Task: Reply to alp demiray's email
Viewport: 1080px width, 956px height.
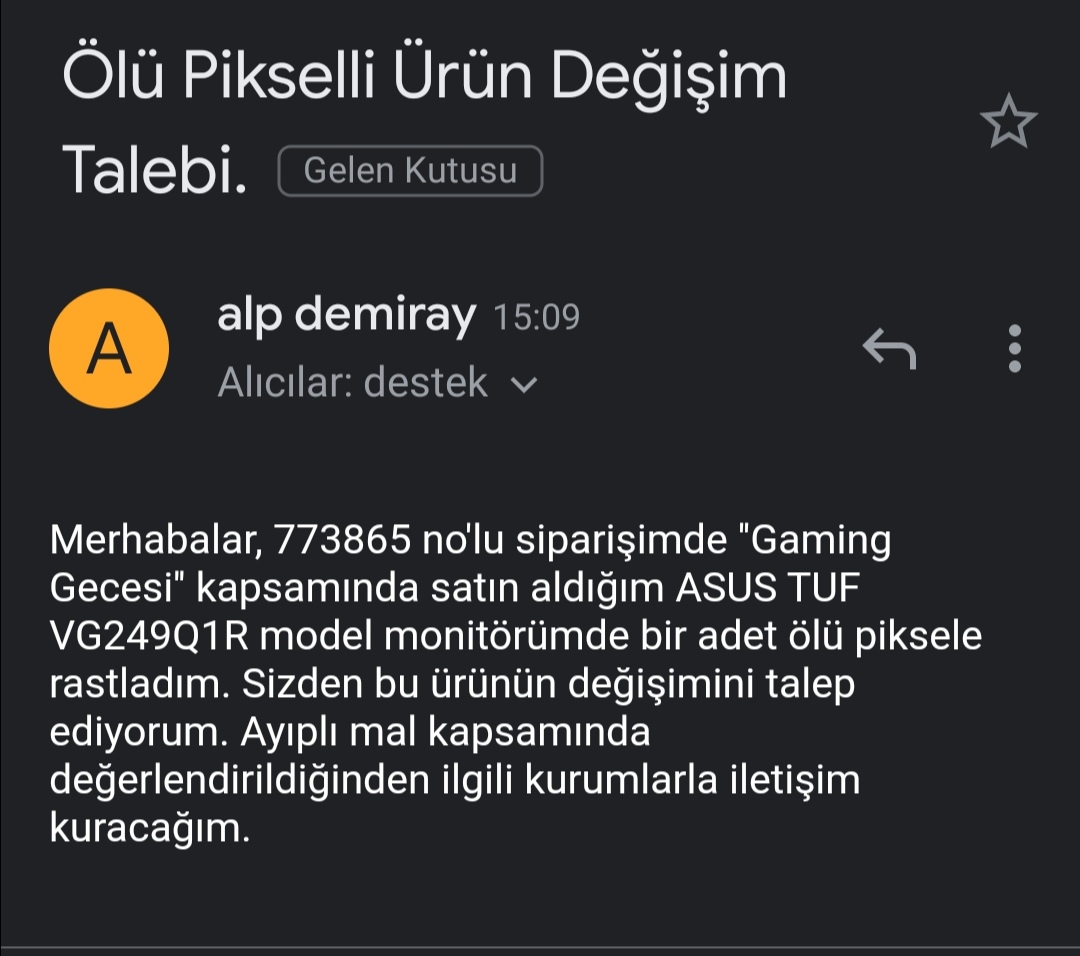Action: point(889,349)
